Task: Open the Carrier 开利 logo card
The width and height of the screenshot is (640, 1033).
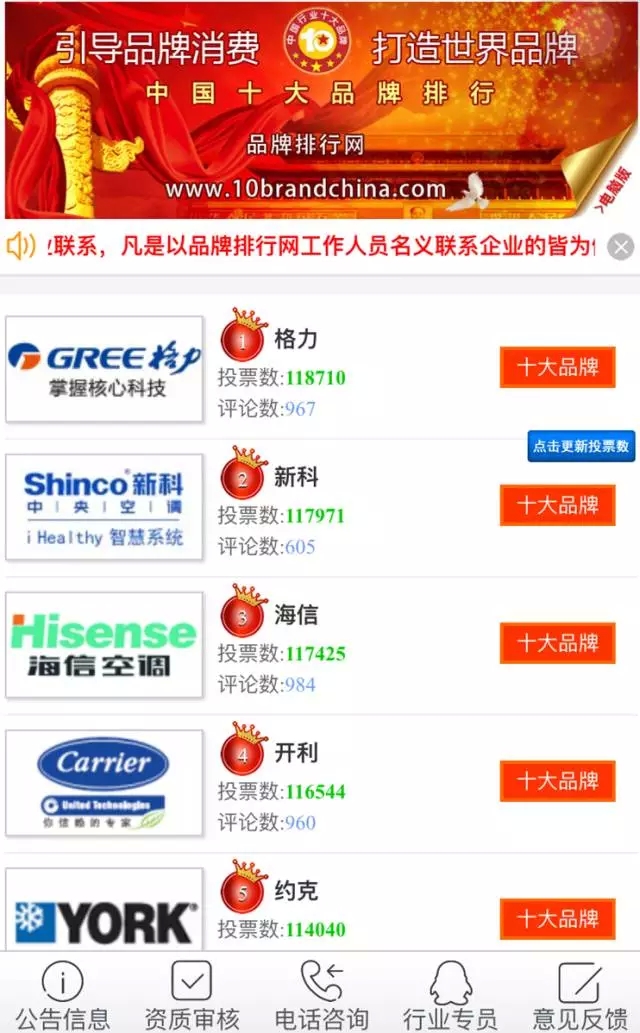Action: (104, 783)
